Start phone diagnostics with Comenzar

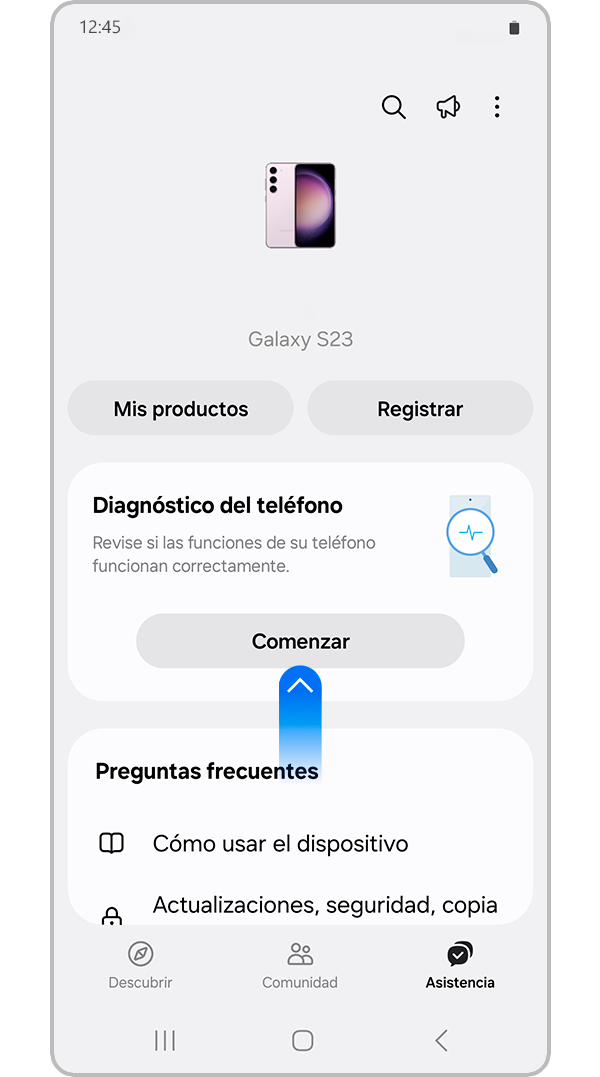[x=300, y=641]
